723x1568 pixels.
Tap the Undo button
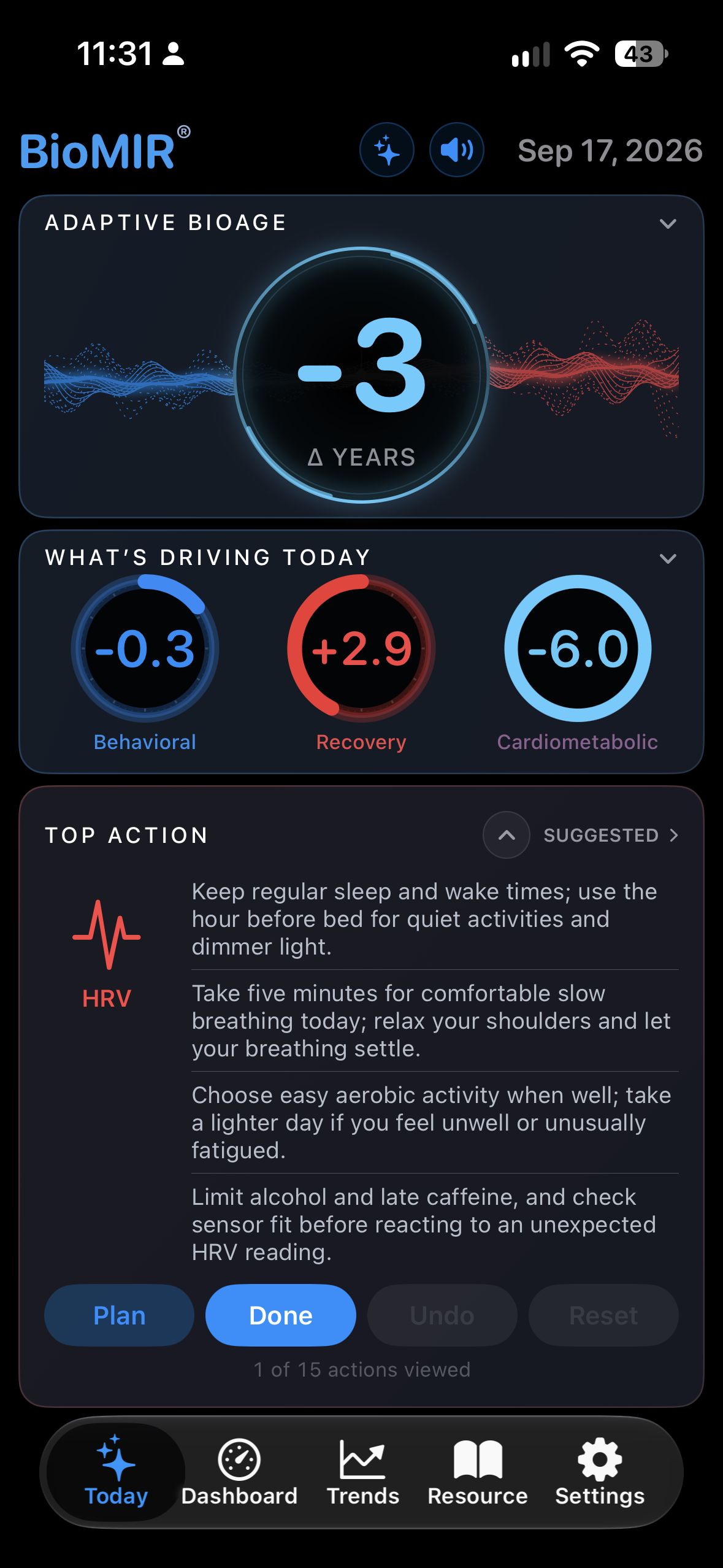pos(442,1315)
